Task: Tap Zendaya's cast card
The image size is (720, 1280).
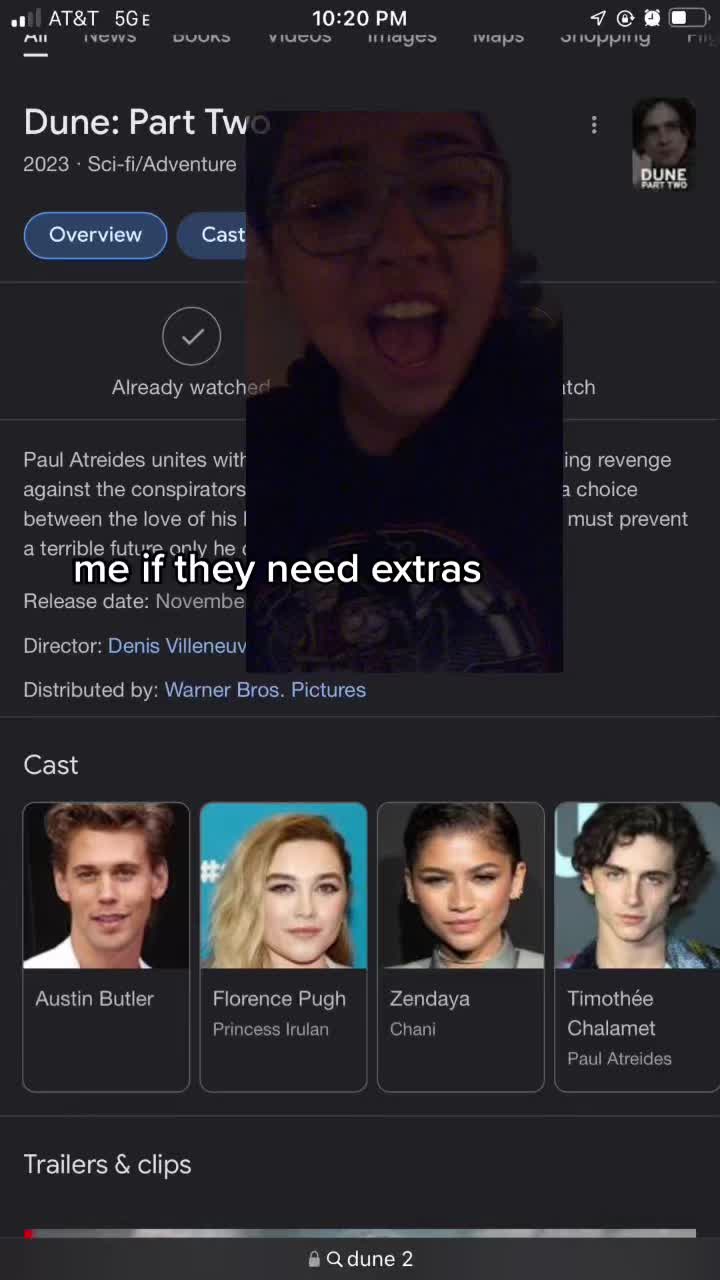Action: [461, 945]
